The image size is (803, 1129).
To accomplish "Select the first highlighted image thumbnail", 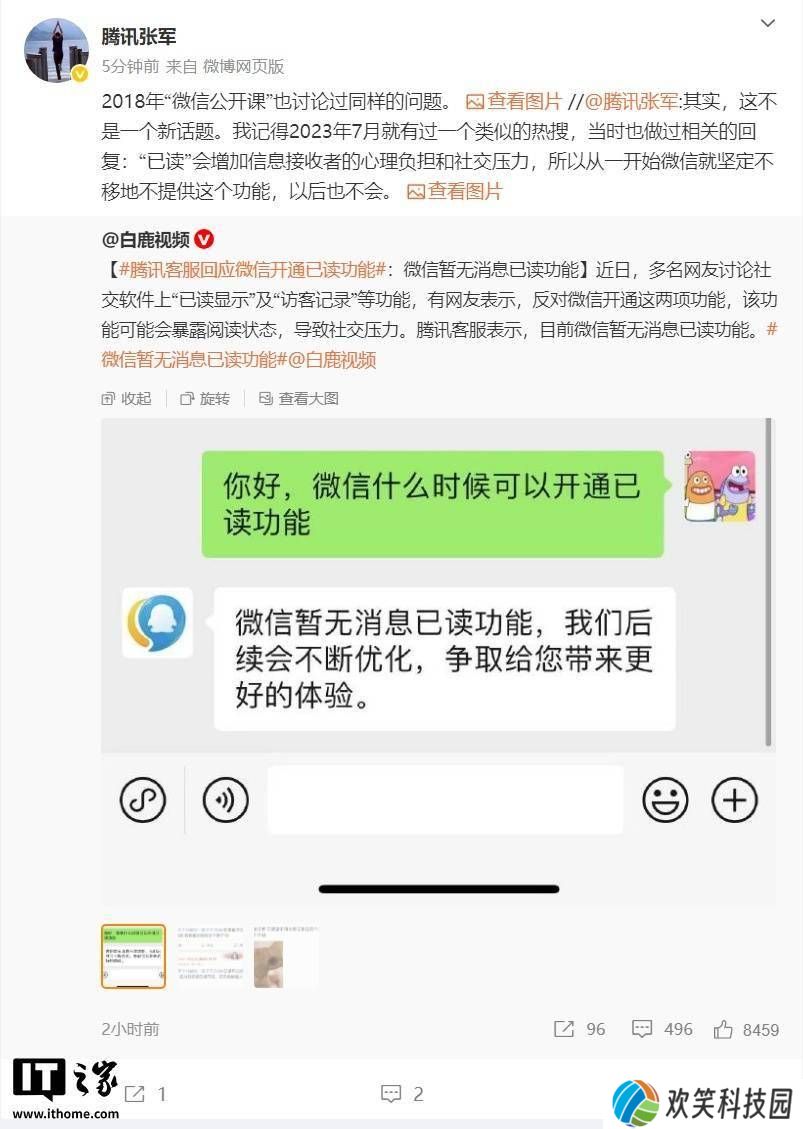I will tap(133, 956).
